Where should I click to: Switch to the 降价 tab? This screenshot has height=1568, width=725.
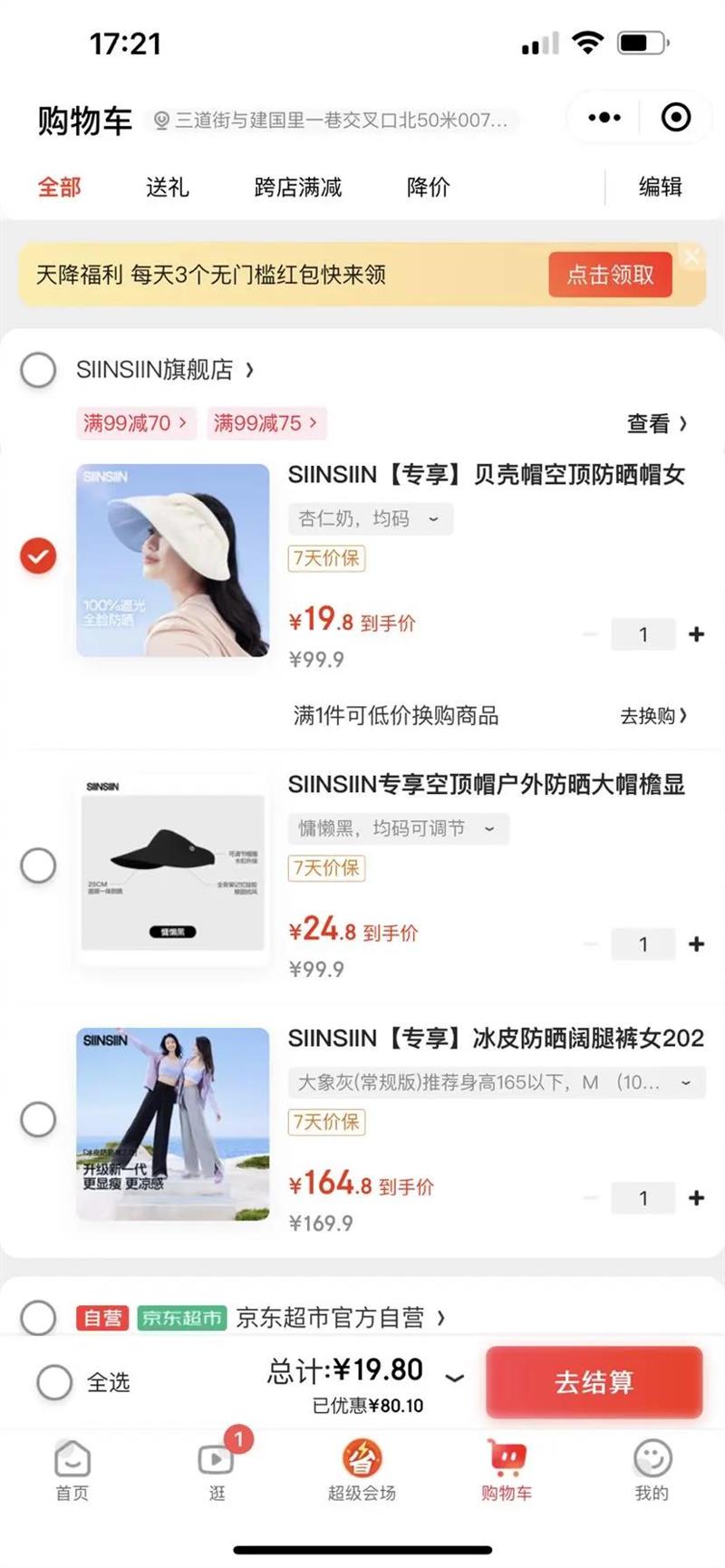428,188
